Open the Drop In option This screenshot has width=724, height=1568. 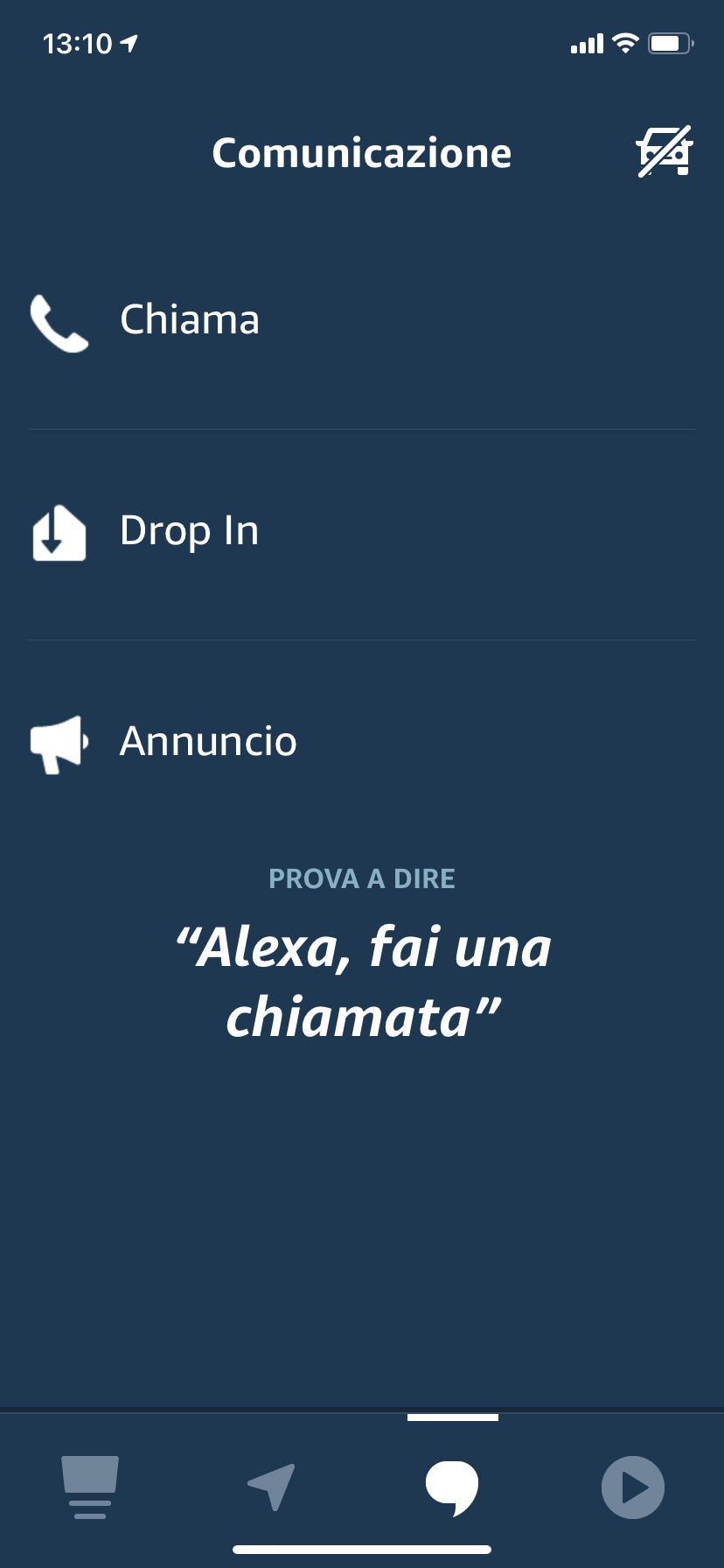(x=189, y=531)
